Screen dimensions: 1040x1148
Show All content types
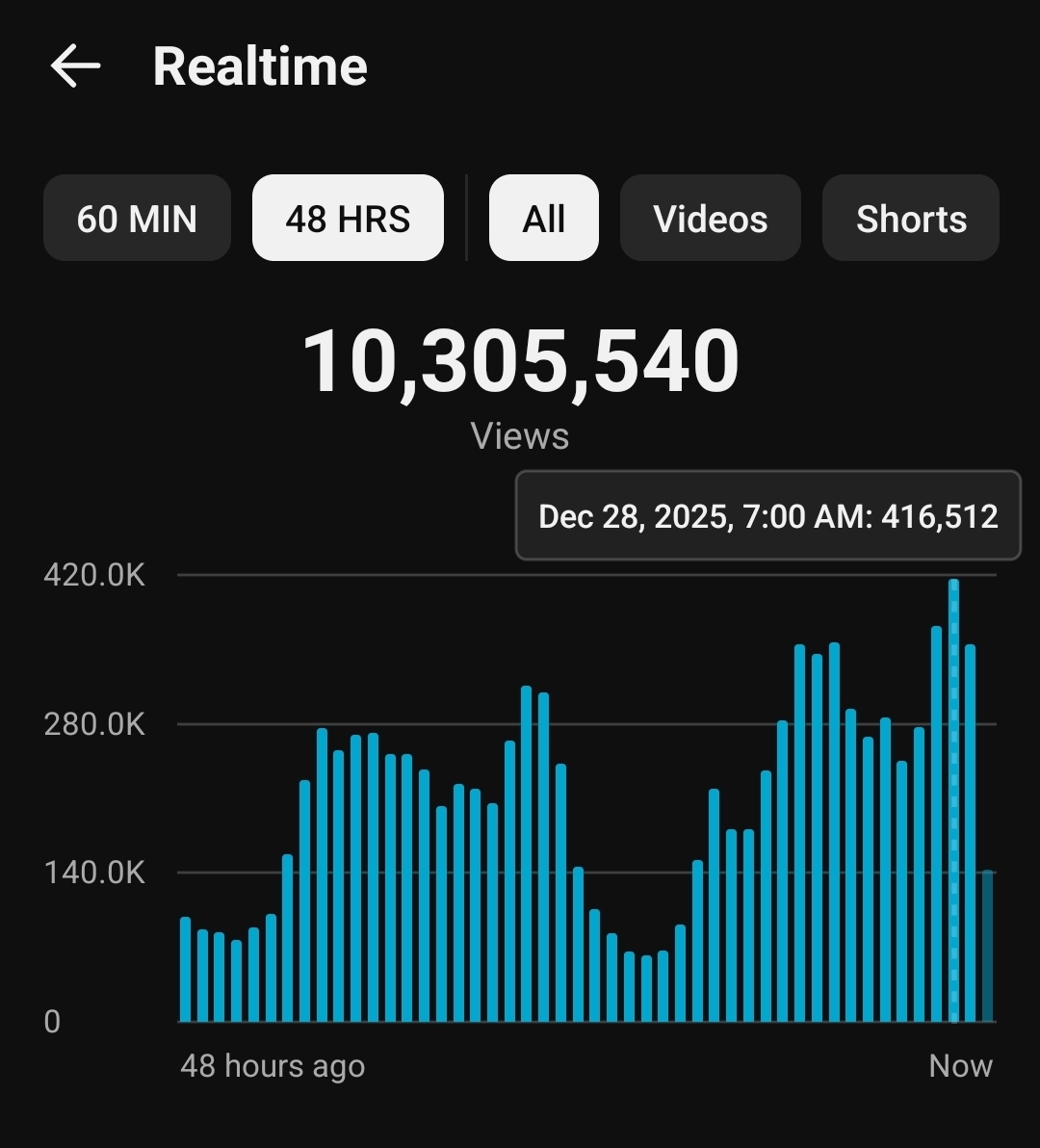pos(543,219)
